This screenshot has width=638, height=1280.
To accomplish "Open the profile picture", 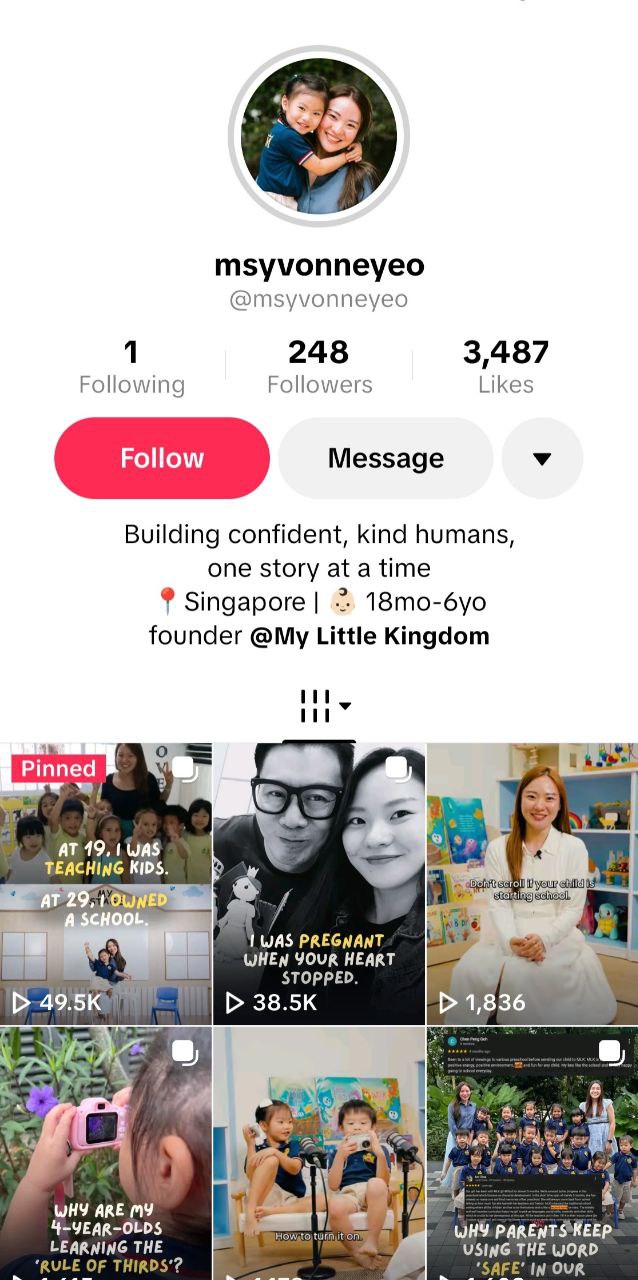I will (x=319, y=137).
